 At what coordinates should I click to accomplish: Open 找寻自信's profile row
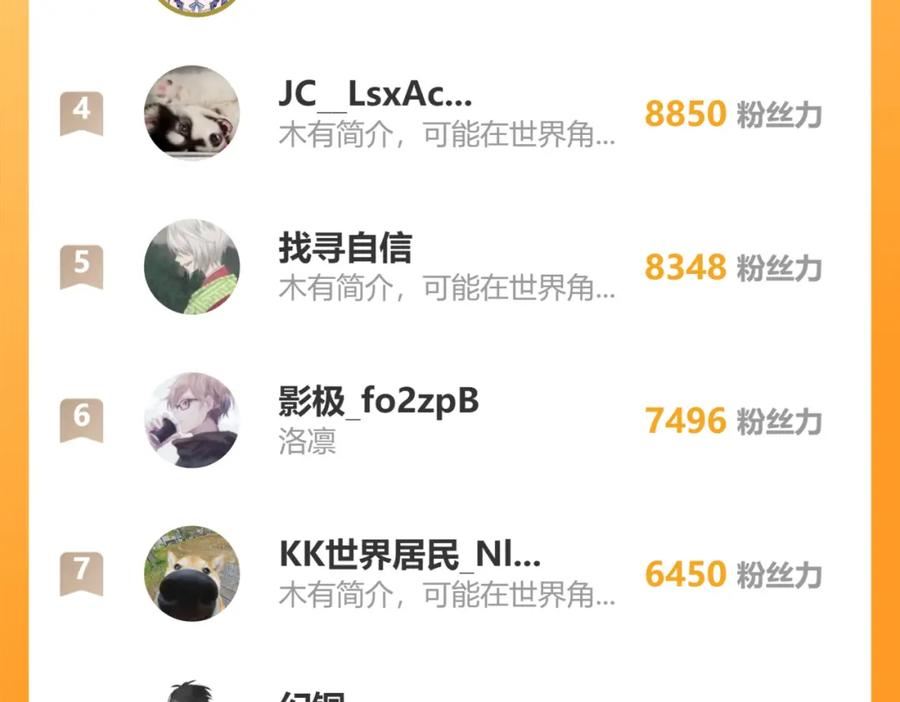click(x=345, y=249)
